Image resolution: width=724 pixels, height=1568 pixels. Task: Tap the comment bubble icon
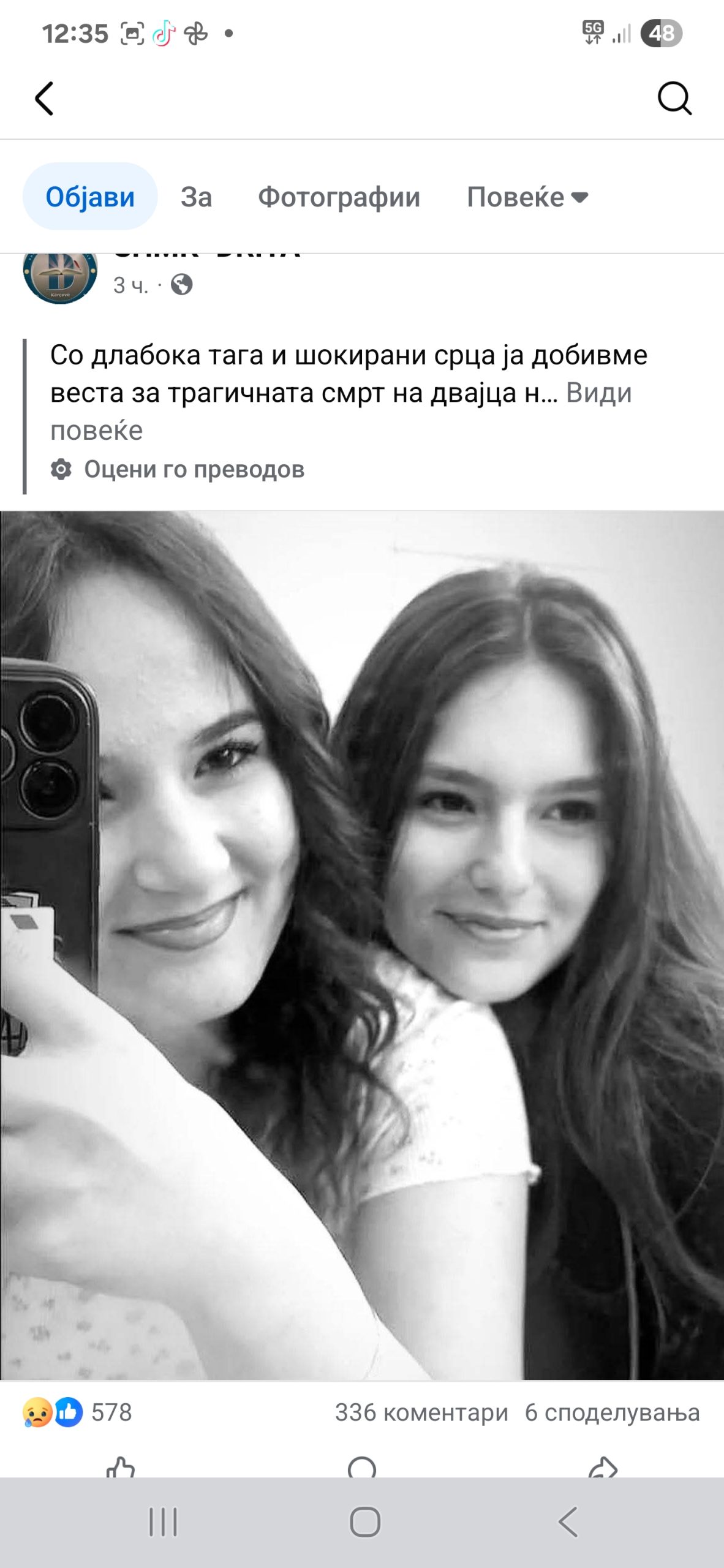pyautogui.click(x=362, y=1468)
